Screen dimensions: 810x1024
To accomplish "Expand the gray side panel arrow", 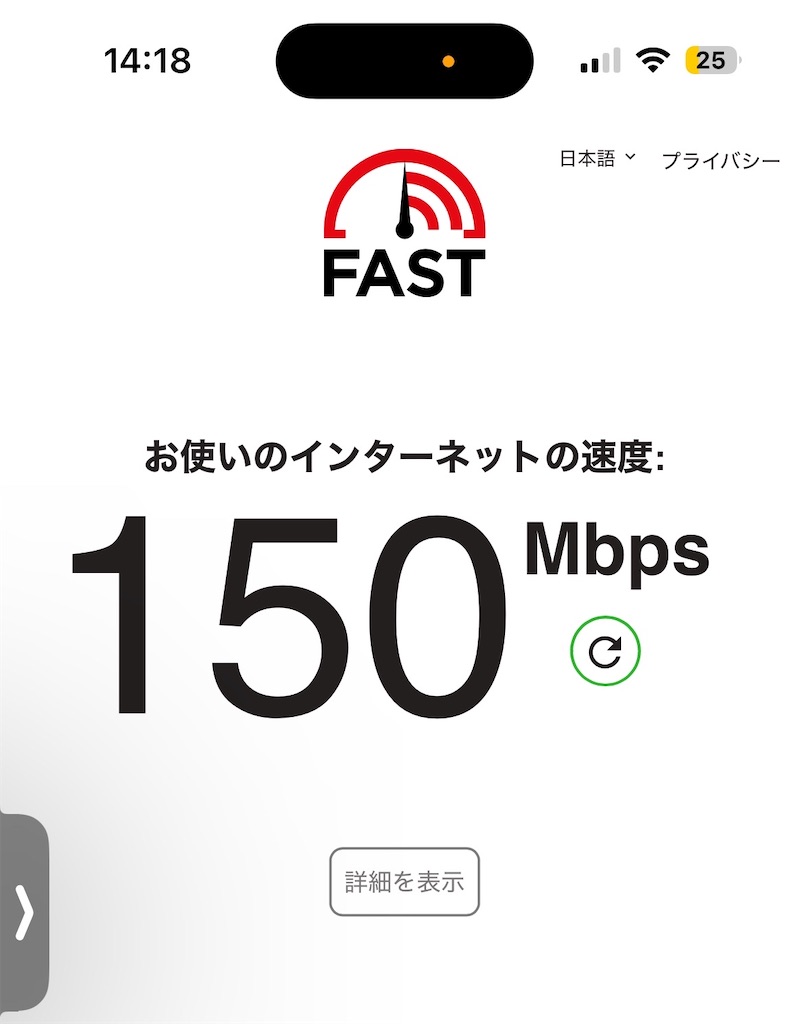I will [x=24, y=912].
